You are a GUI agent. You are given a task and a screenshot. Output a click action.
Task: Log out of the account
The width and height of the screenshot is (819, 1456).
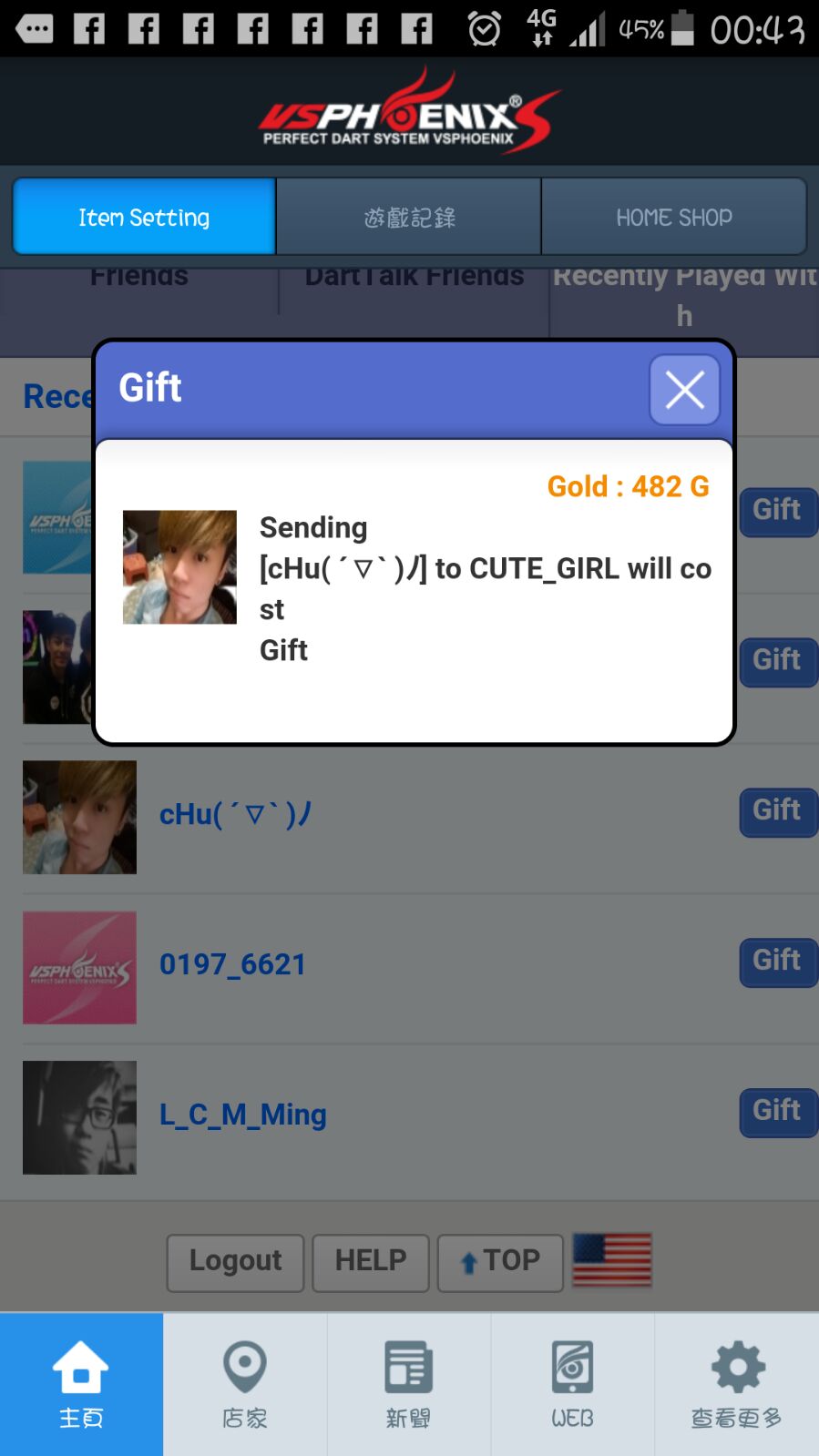(235, 1262)
